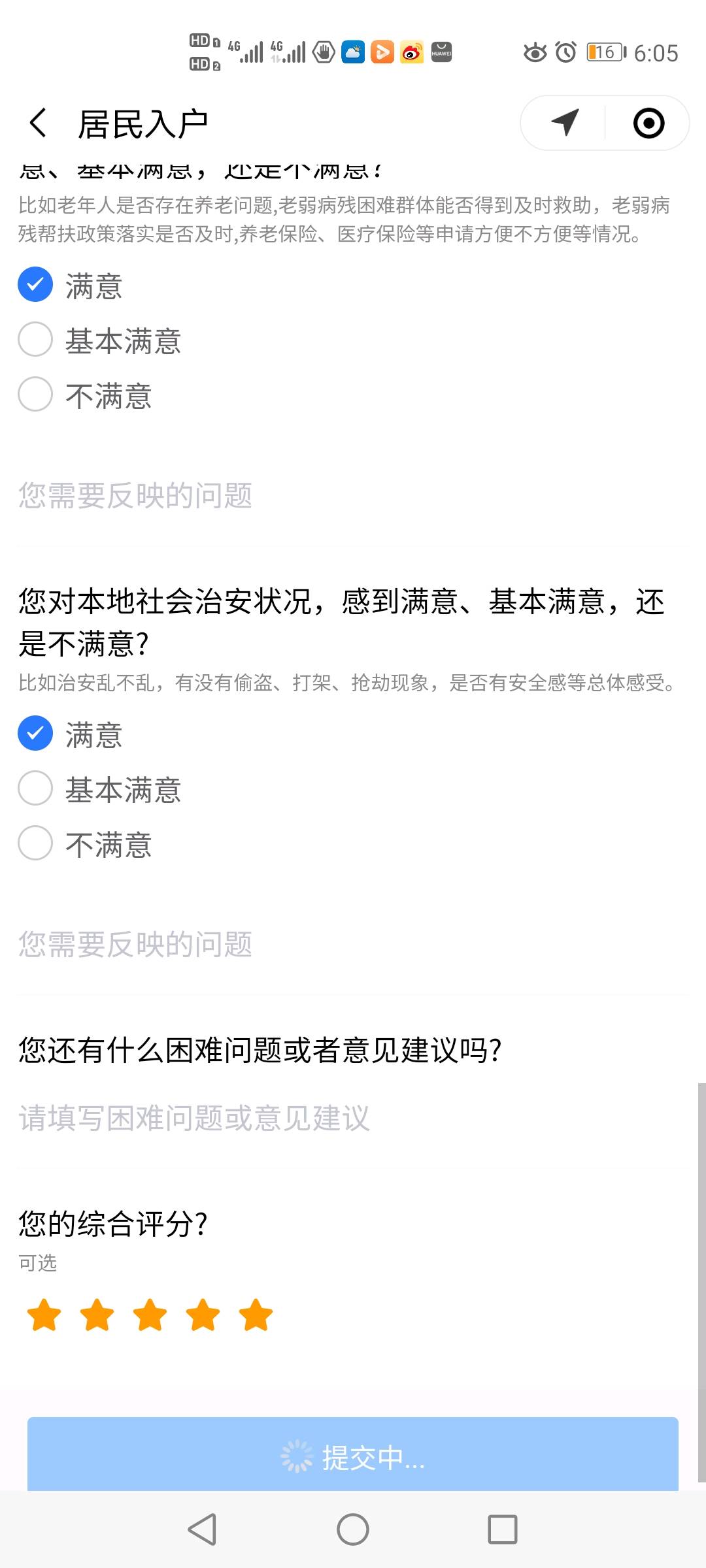Image resolution: width=706 pixels, height=1568 pixels.
Task: Tap the system home button
Action: [x=353, y=1529]
